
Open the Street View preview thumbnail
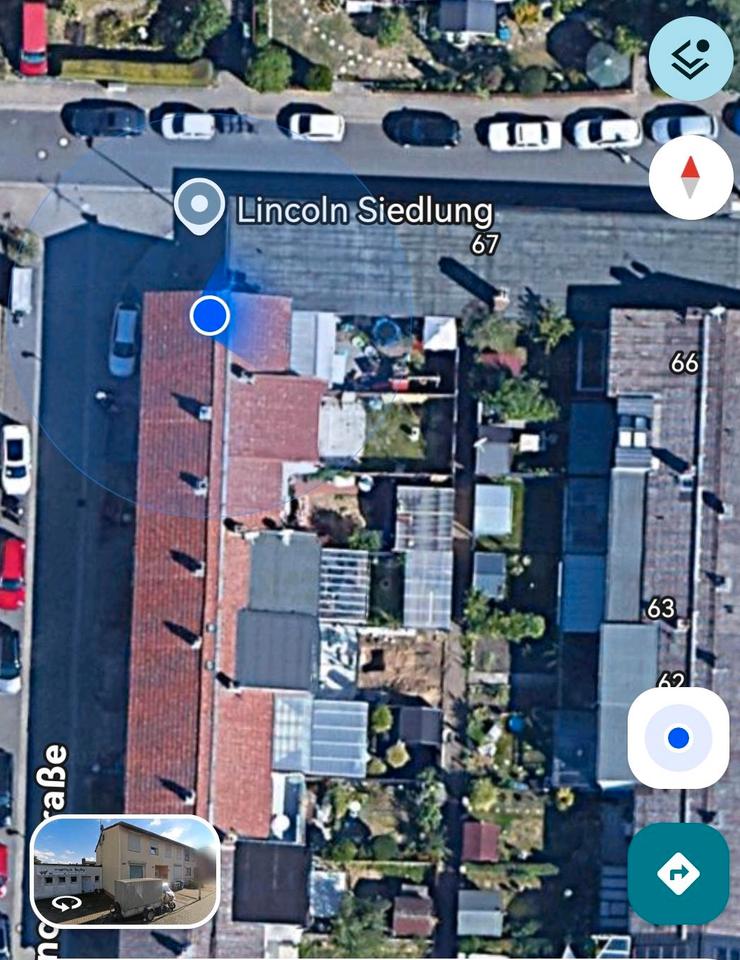coord(125,871)
